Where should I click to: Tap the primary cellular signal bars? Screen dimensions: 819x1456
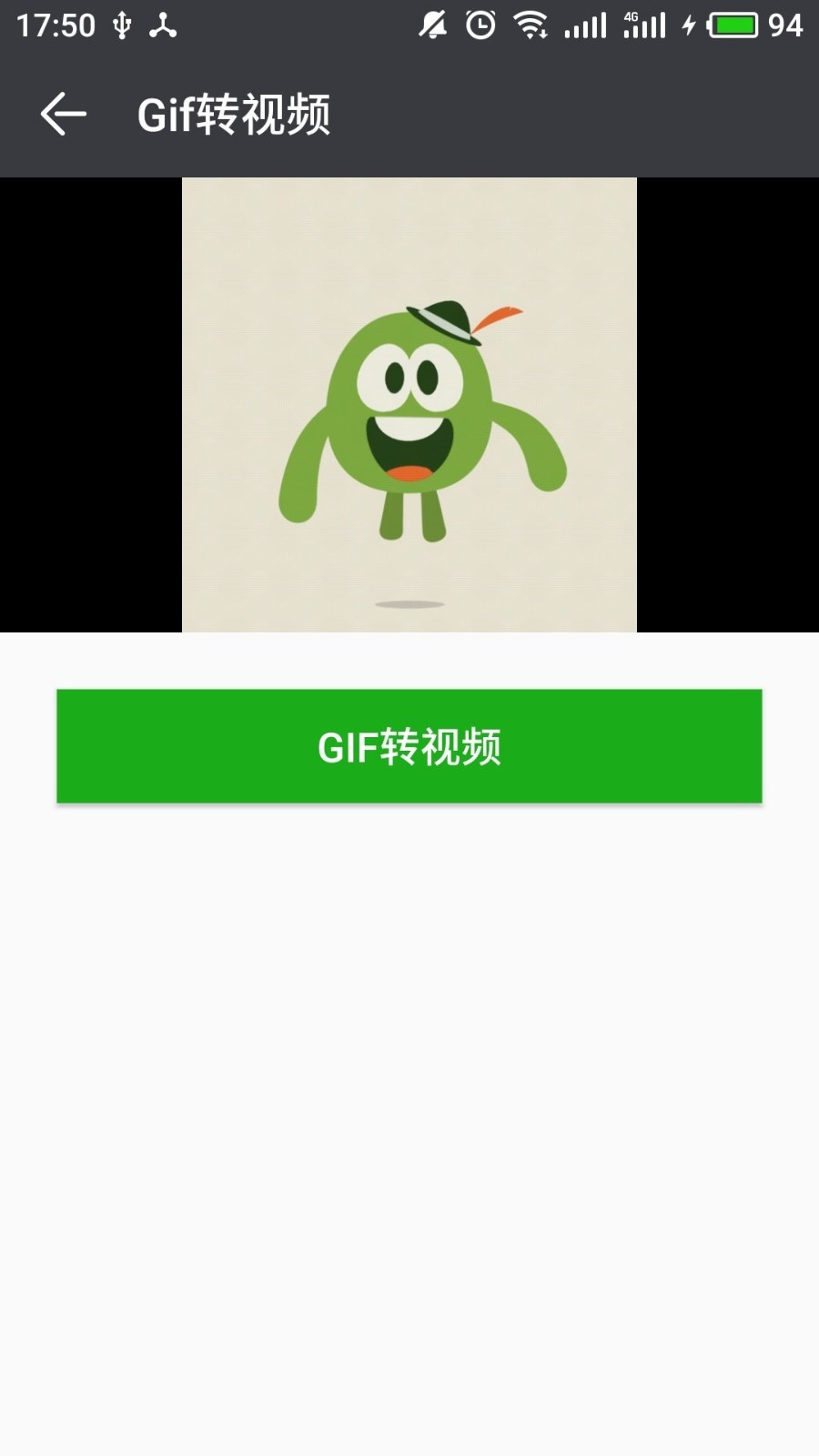click(x=583, y=25)
